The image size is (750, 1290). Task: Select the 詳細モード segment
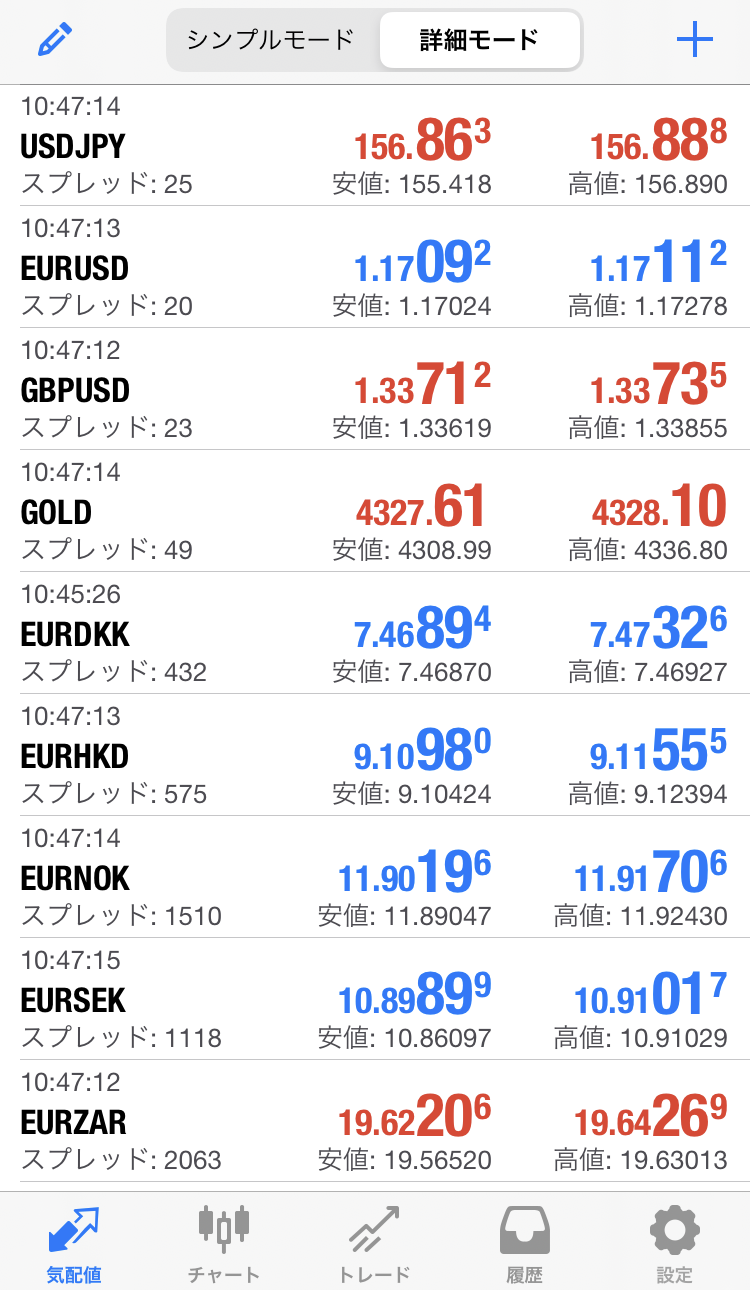(x=479, y=40)
